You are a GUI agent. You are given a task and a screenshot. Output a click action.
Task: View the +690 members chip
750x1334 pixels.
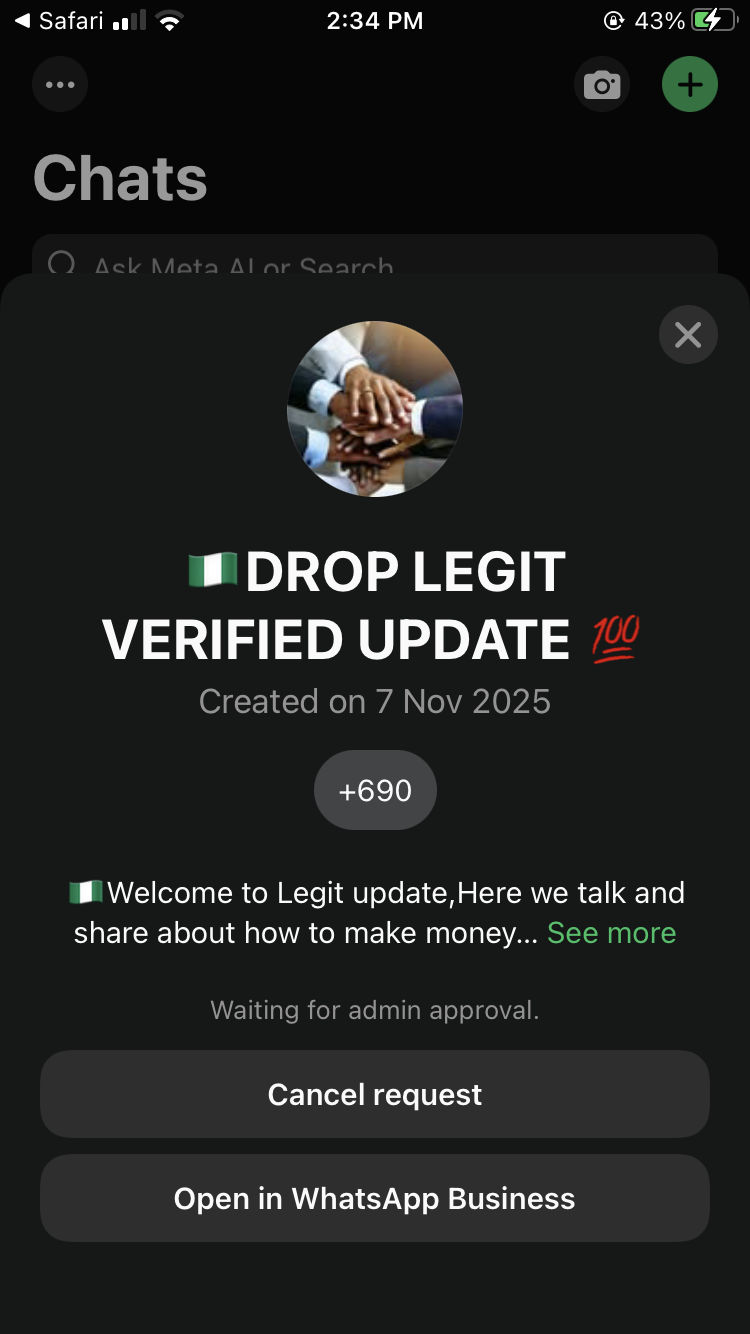tap(375, 790)
